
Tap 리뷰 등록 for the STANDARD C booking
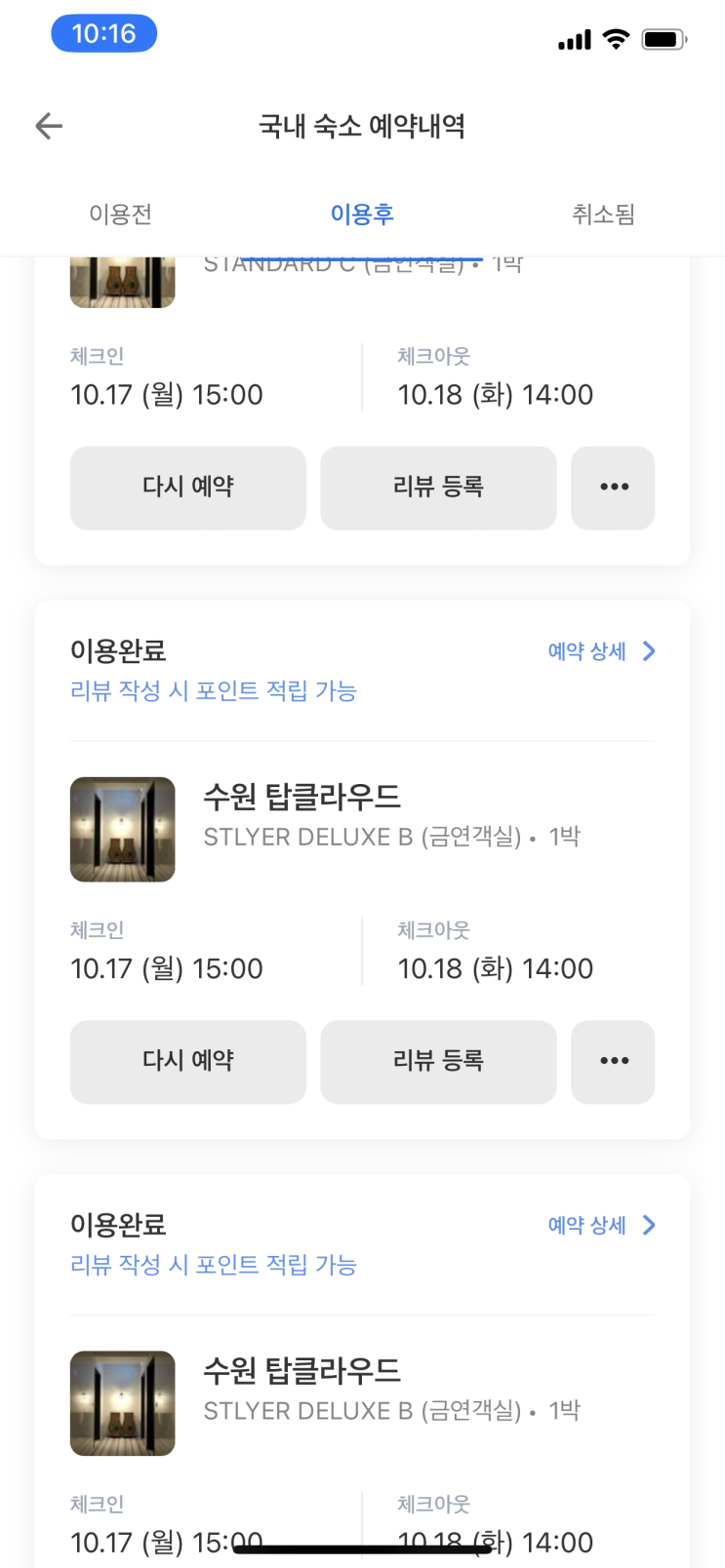pos(438,488)
